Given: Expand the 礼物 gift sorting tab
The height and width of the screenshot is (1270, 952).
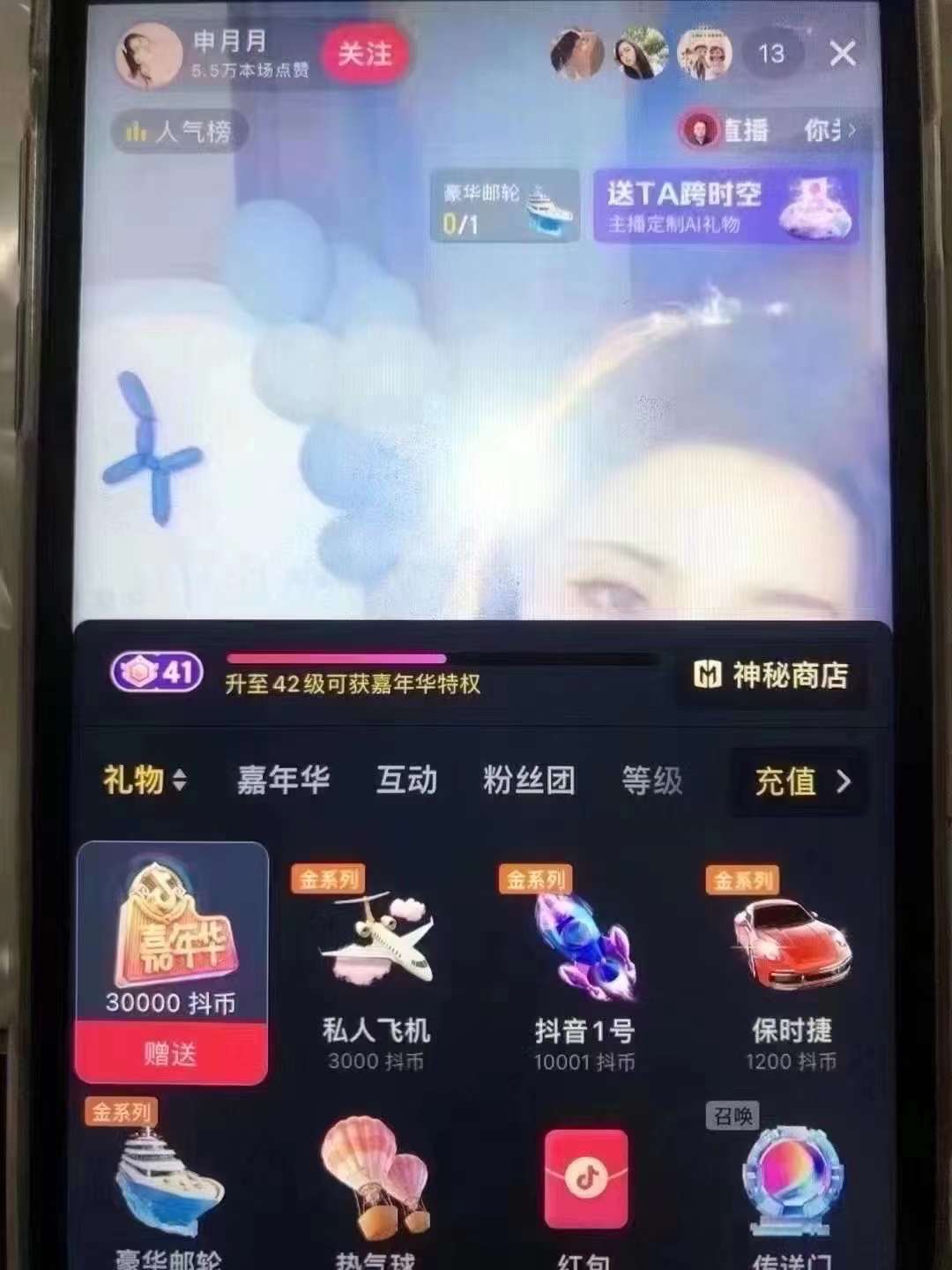Looking at the screenshot, I should point(145,780).
